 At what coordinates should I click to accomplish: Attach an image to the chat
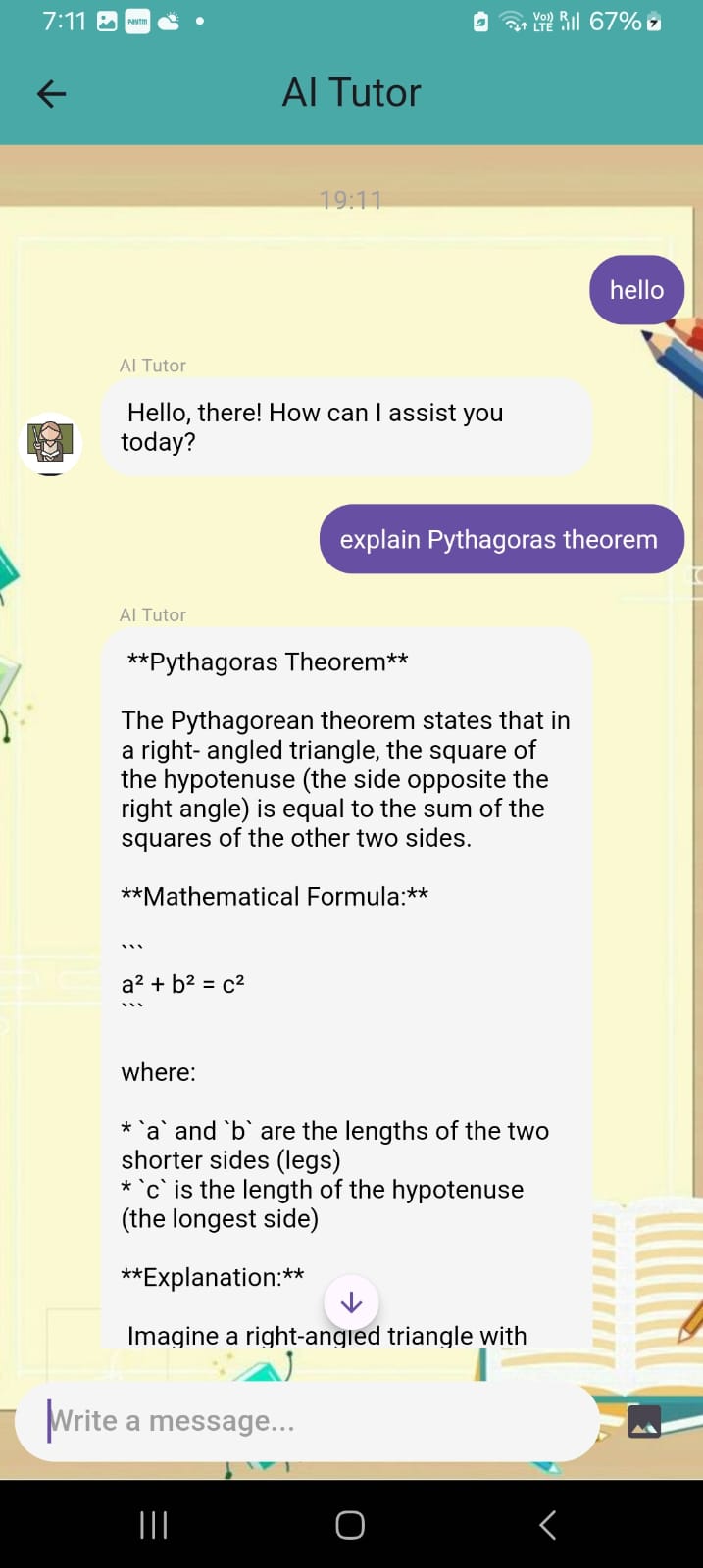(x=644, y=1421)
